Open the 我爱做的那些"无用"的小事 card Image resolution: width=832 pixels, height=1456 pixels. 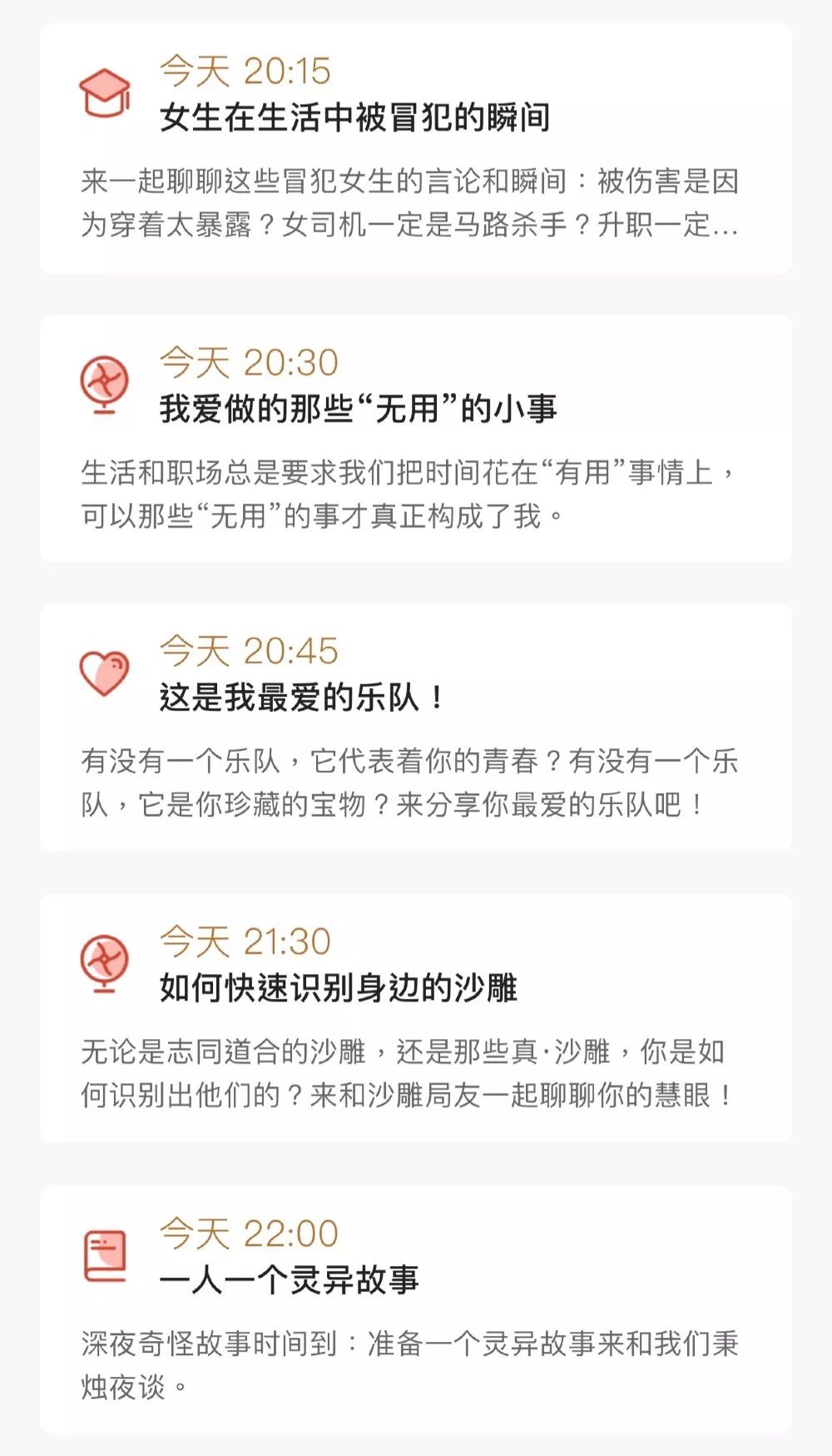[x=416, y=438]
